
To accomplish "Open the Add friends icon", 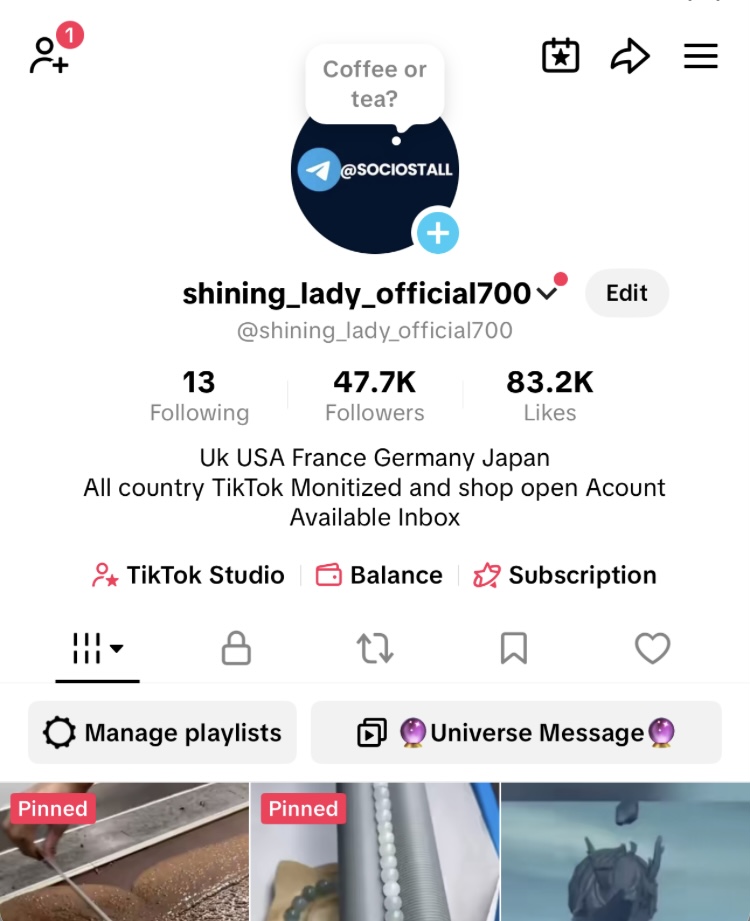I will pyautogui.click(x=50, y=55).
